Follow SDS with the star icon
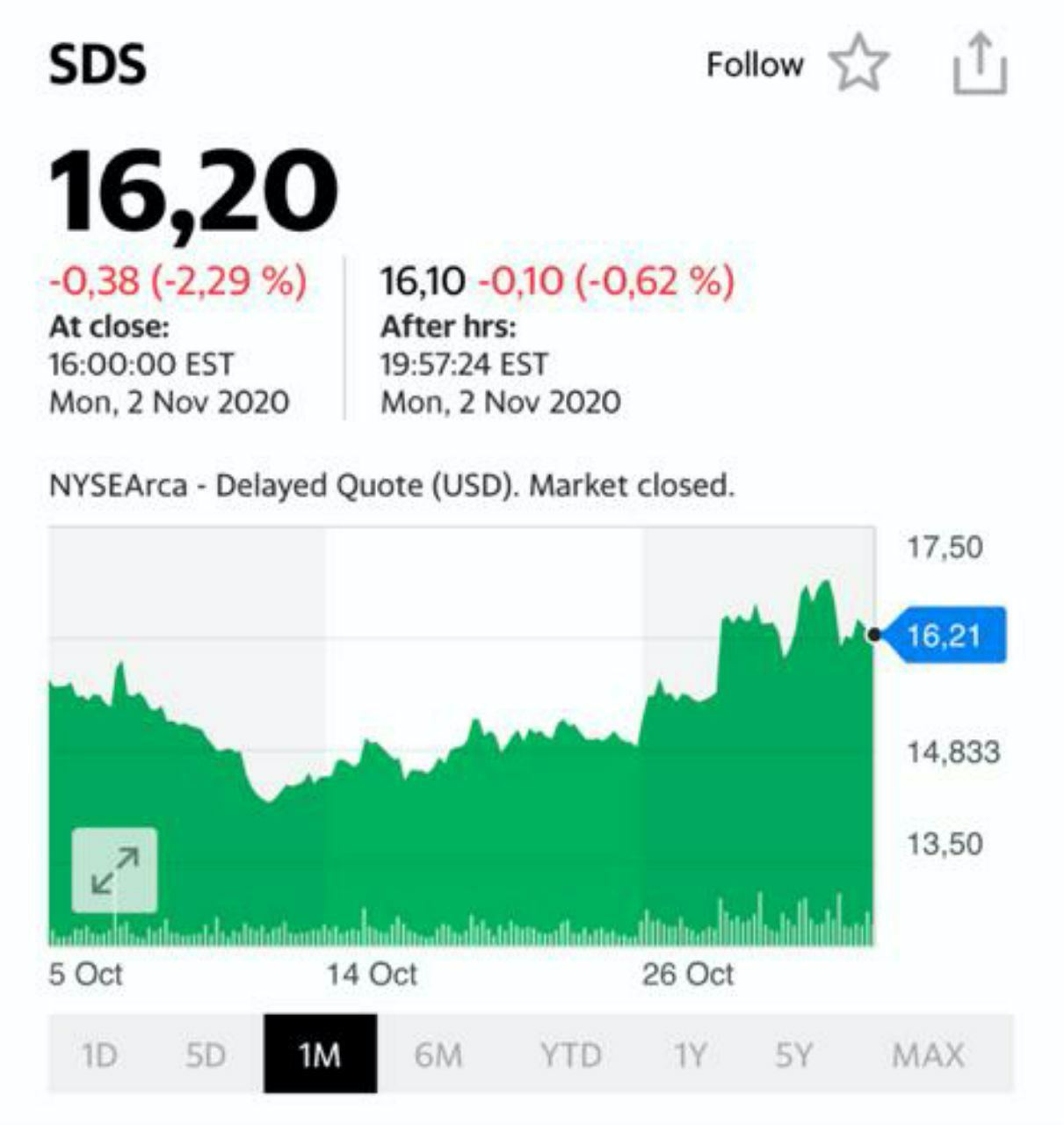1064x1125 pixels. (858, 64)
